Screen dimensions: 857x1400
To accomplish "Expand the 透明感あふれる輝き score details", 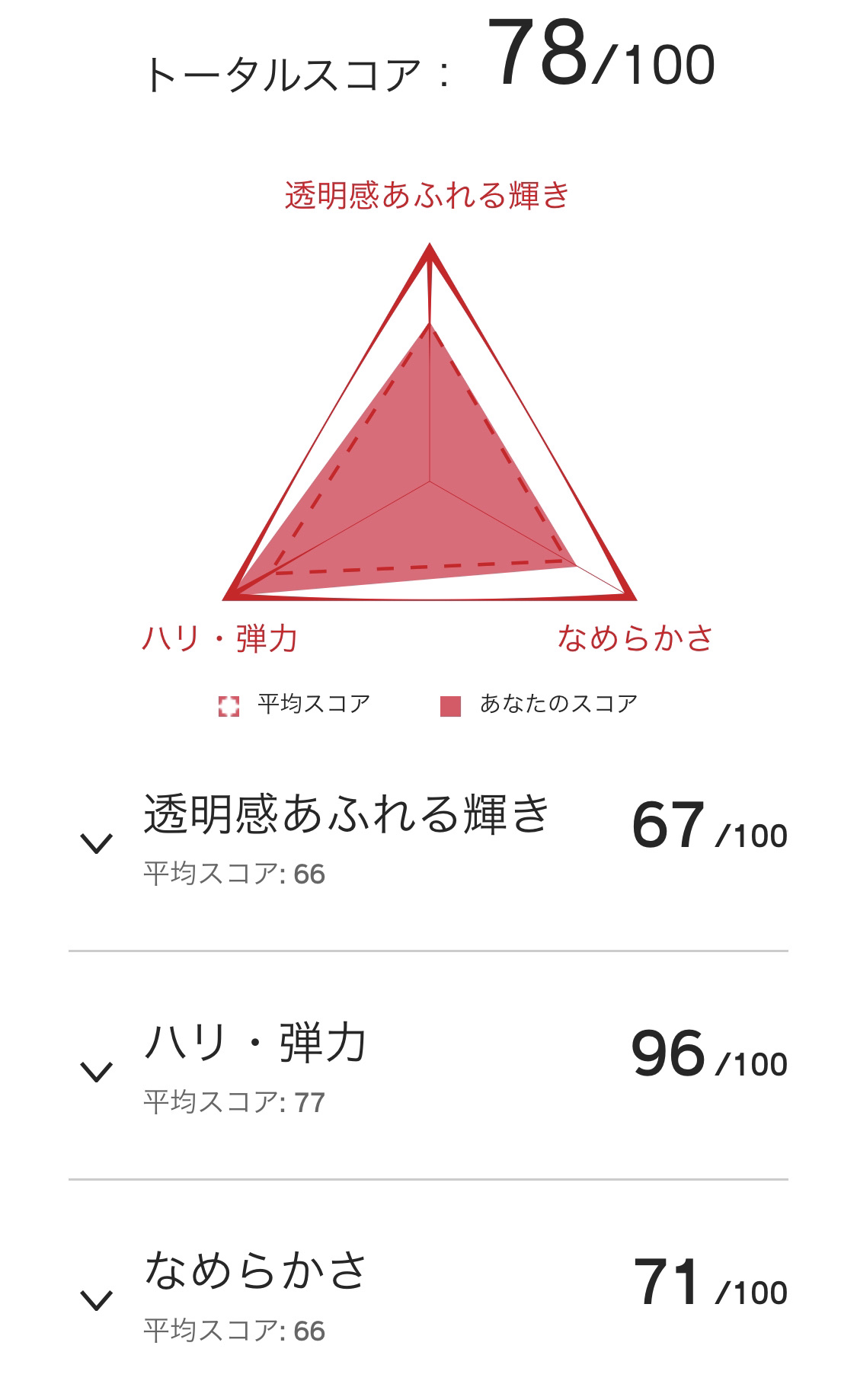I will [97, 843].
